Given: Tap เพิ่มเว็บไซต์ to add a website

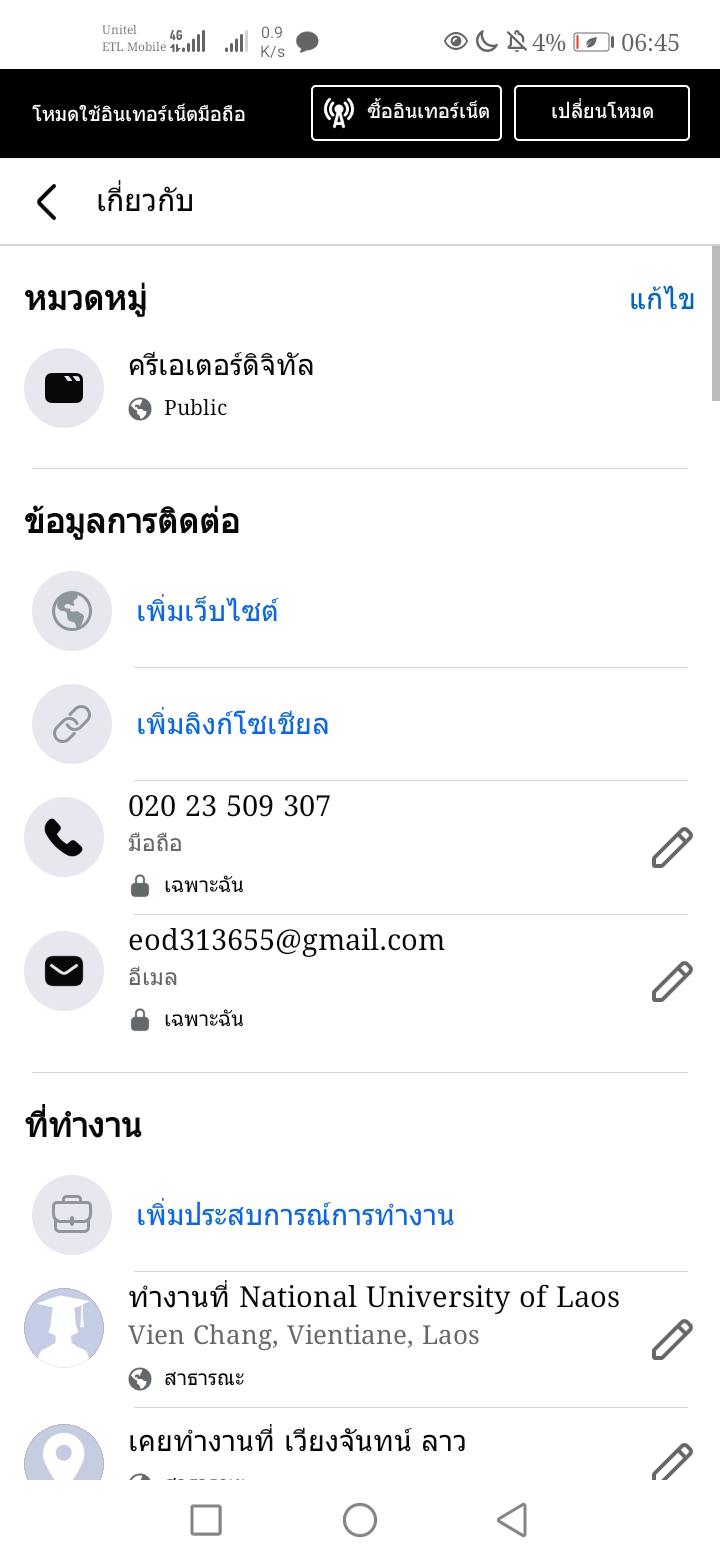Looking at the screenshot, I should (207, 611).
